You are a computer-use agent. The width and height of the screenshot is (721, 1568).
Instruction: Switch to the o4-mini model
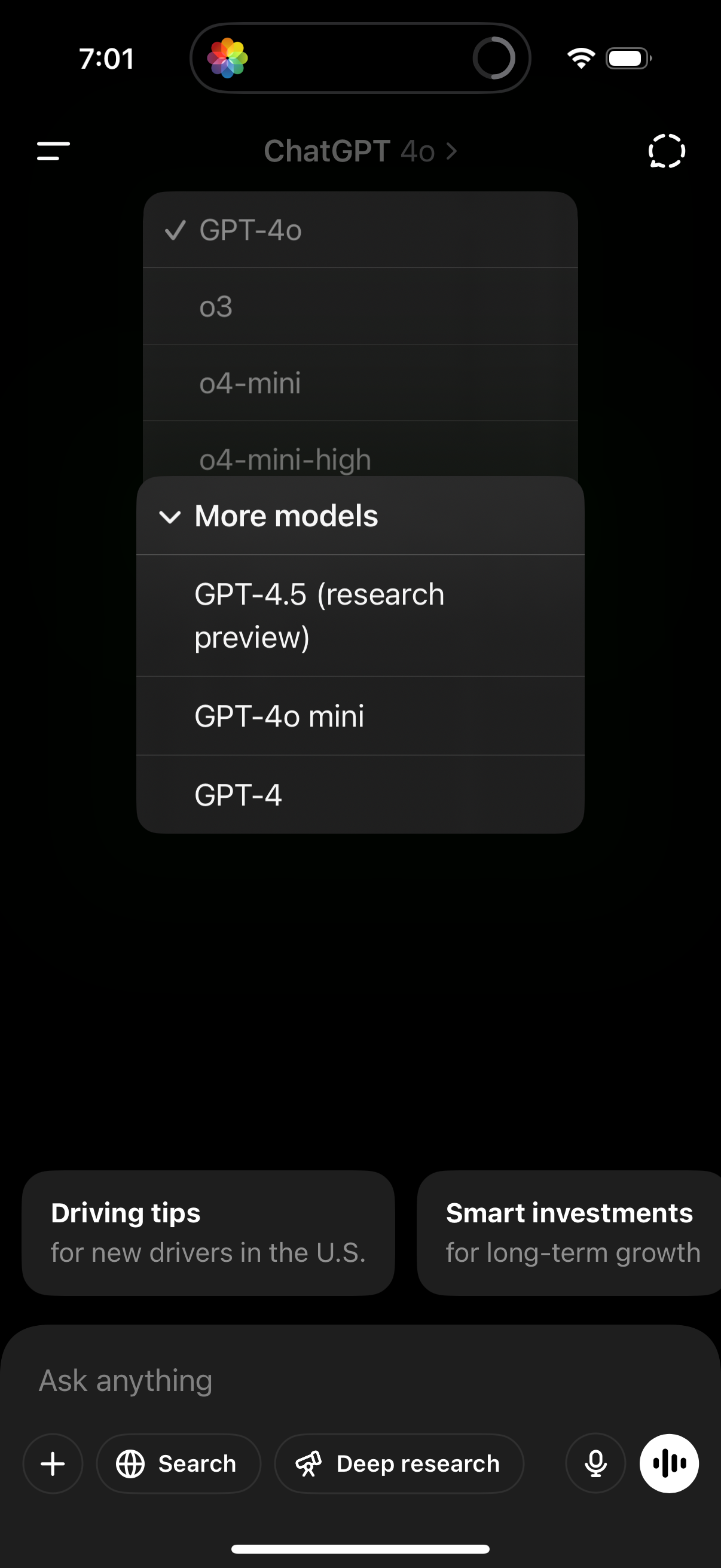[360, 383]
